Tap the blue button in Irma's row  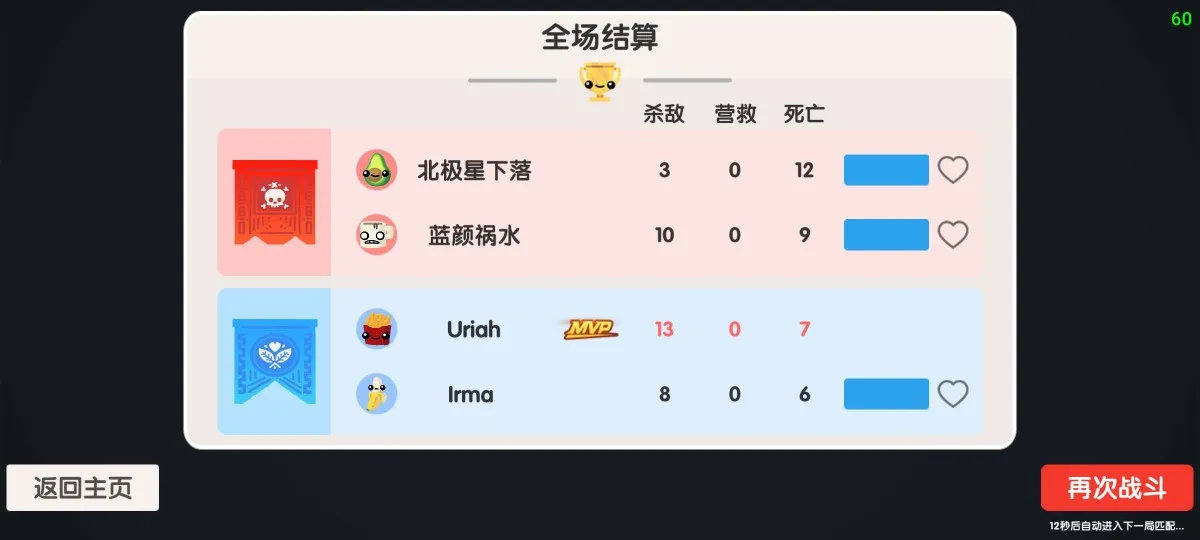click(886, 394)
